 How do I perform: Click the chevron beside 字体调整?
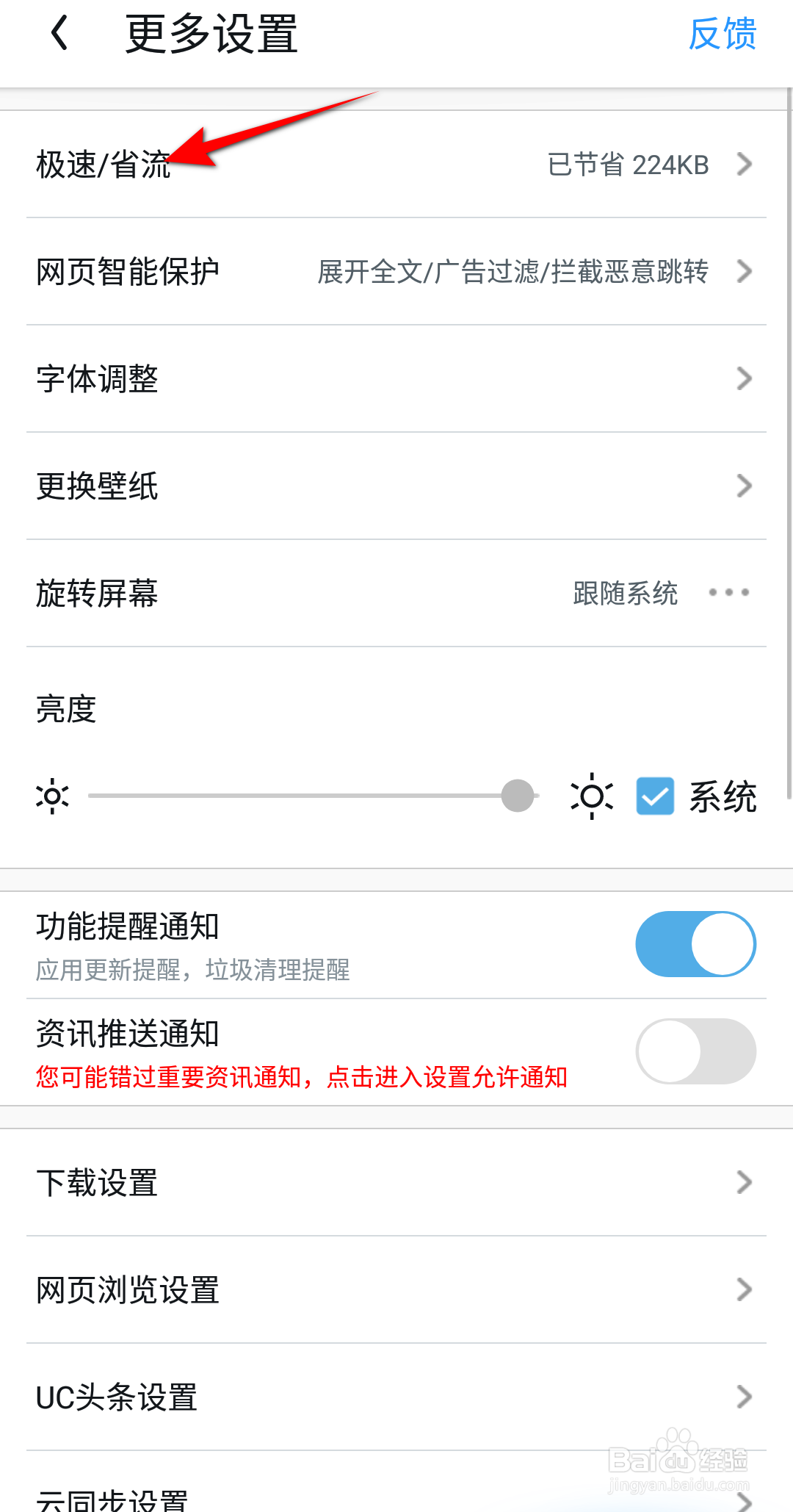(745, 378)
